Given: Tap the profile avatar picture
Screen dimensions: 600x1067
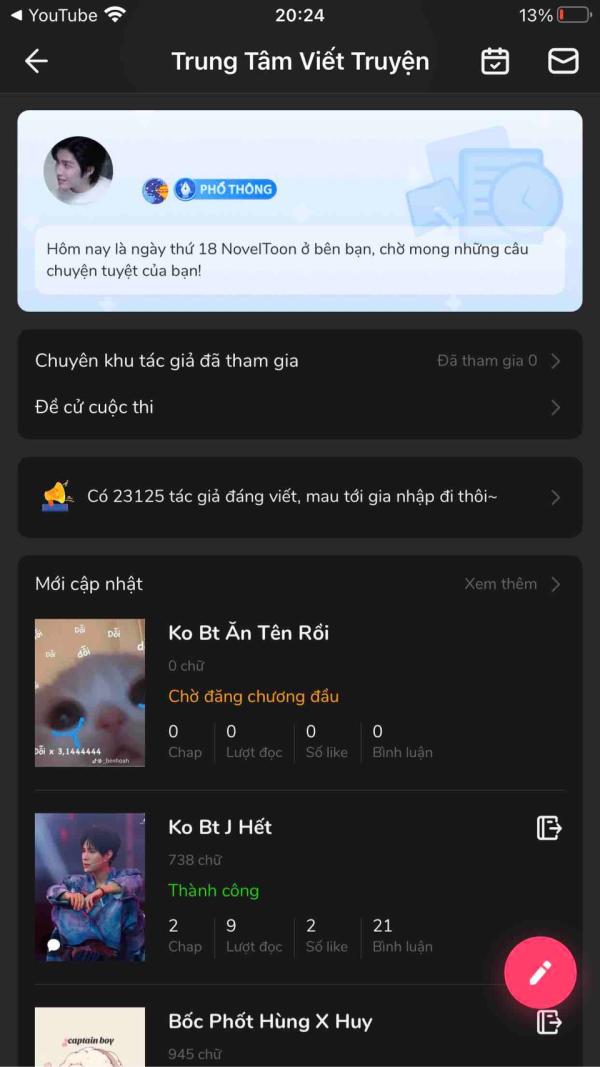Looking at the screenshot, I should (x=78, y=171).
